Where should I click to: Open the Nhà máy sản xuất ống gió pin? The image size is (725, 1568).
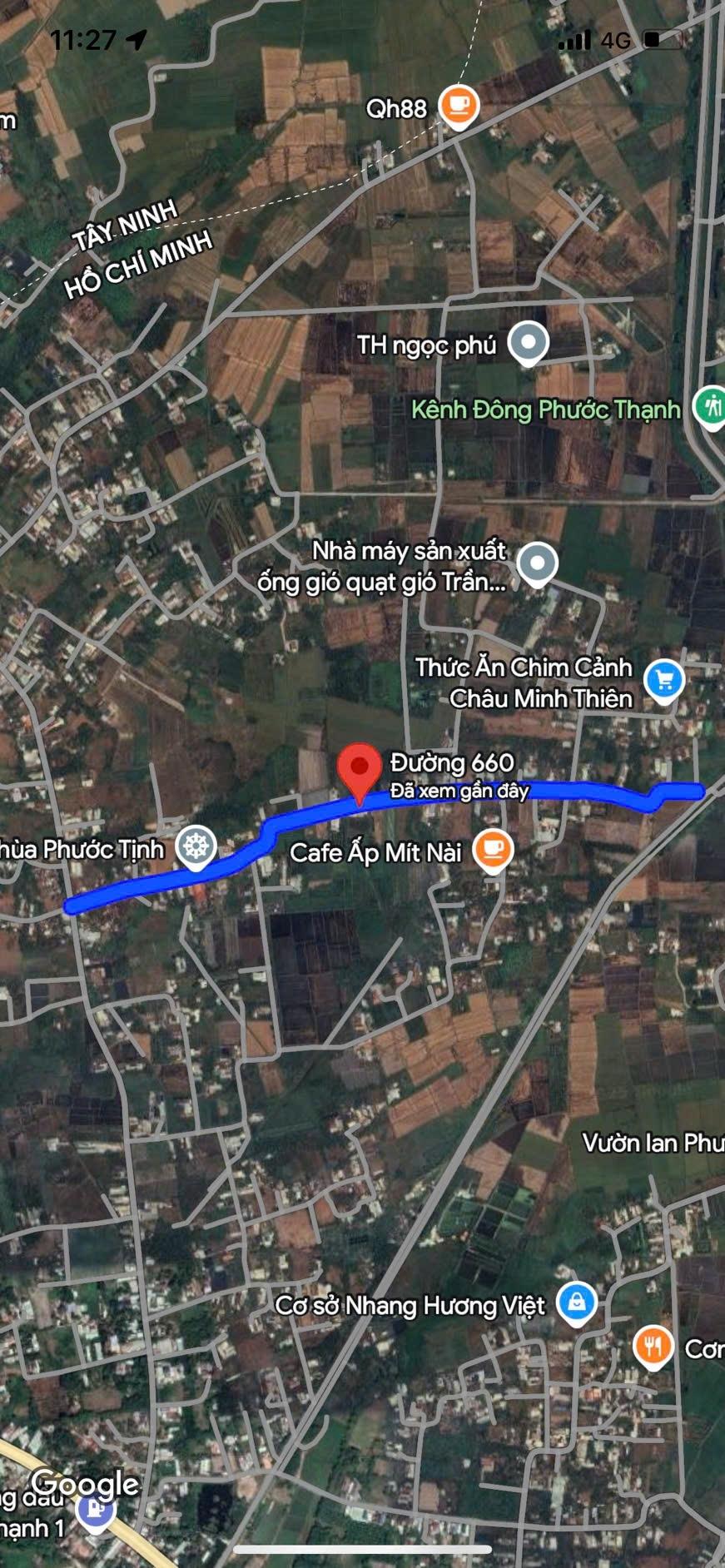pos(538,563)
